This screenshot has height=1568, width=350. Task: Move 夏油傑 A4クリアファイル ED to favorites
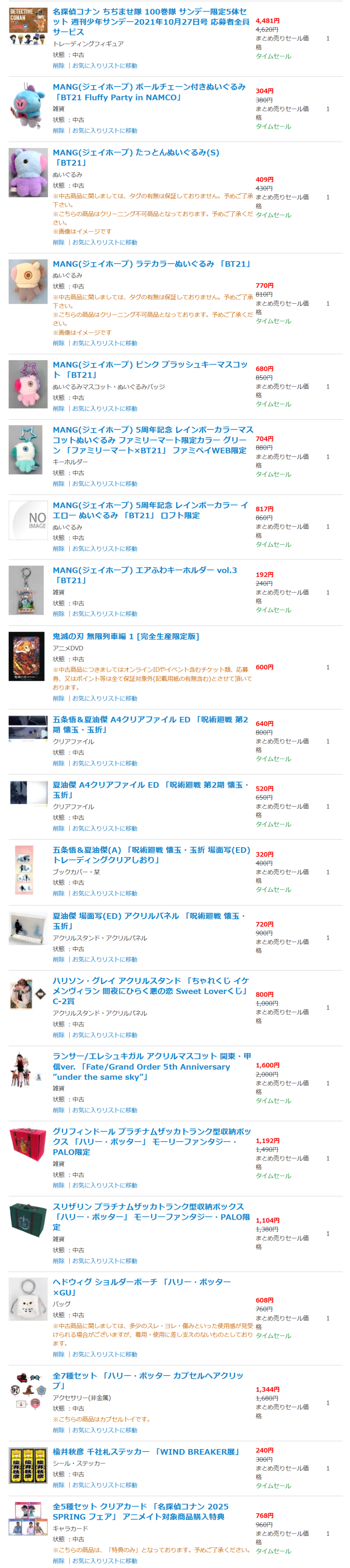point(105,829)
